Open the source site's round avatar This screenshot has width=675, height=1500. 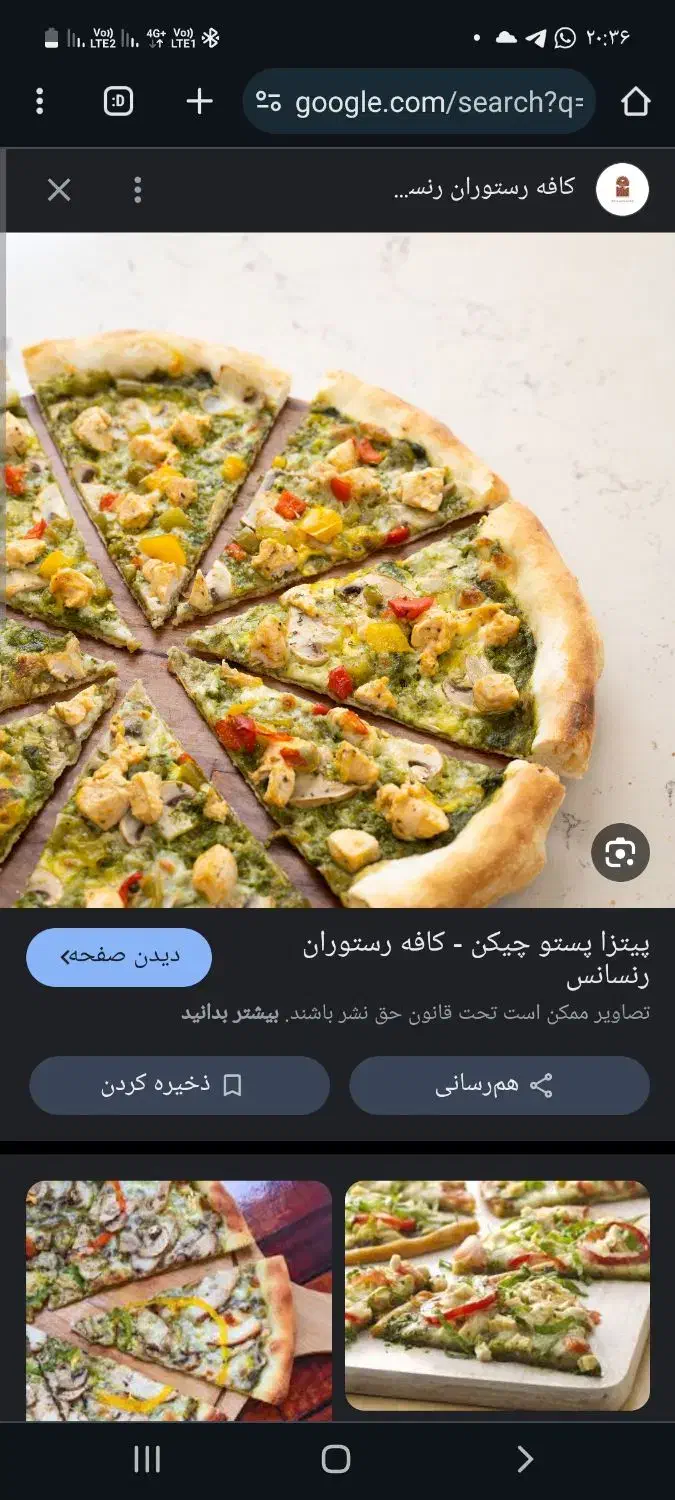[622, 190]
